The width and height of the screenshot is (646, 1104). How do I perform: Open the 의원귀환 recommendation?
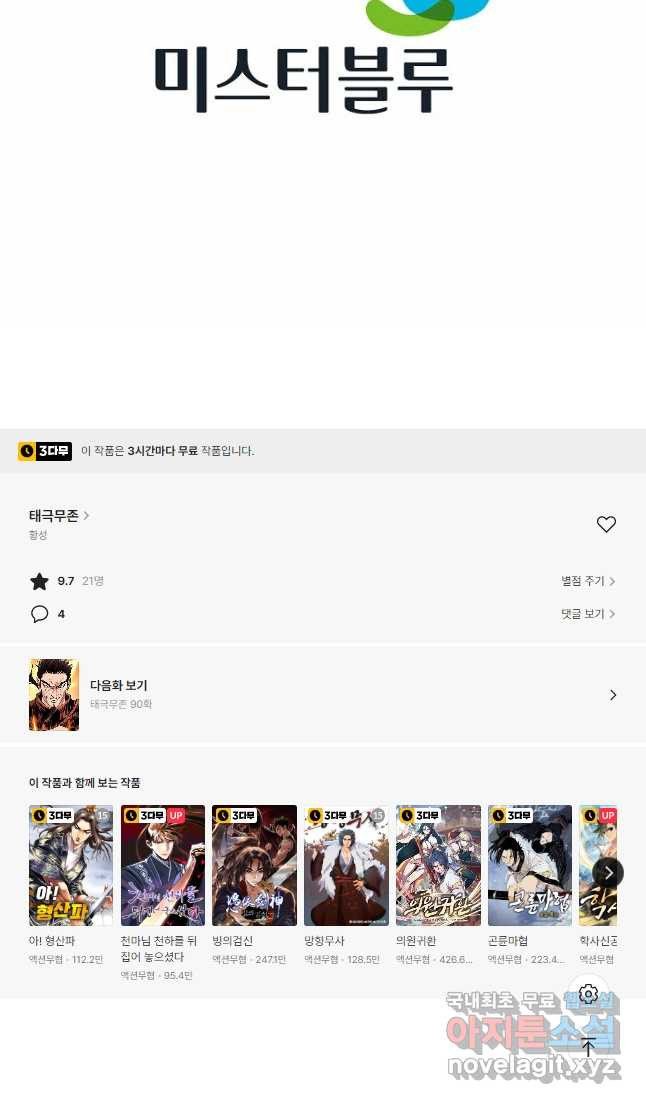[x=438, y=866]
